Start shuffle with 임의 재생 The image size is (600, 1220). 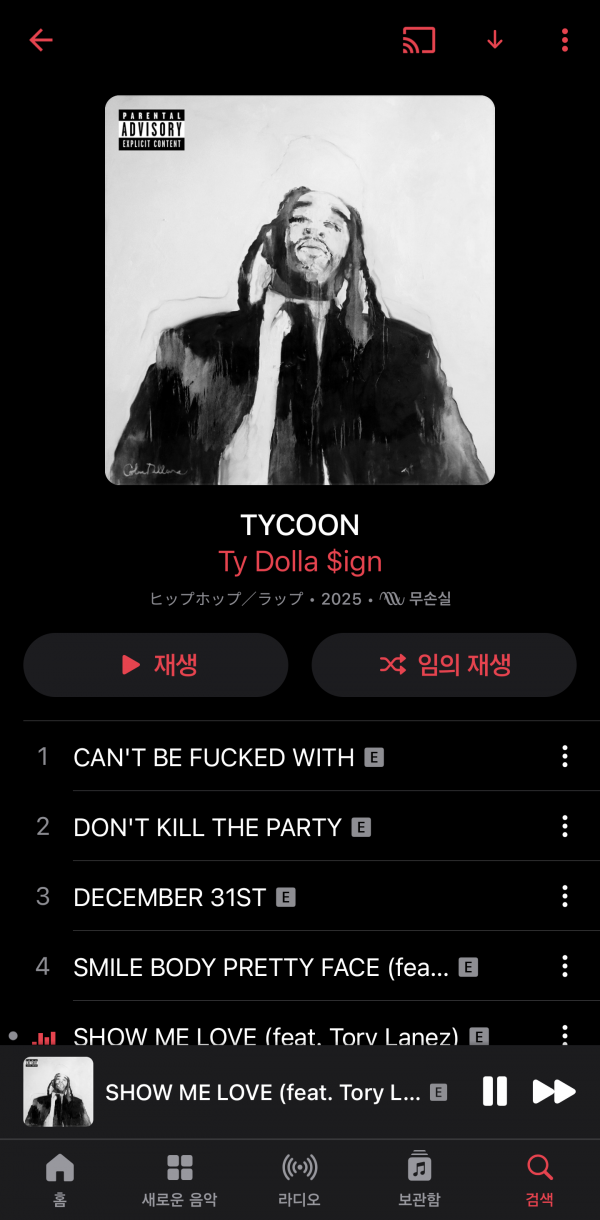(x=444, y=665)
